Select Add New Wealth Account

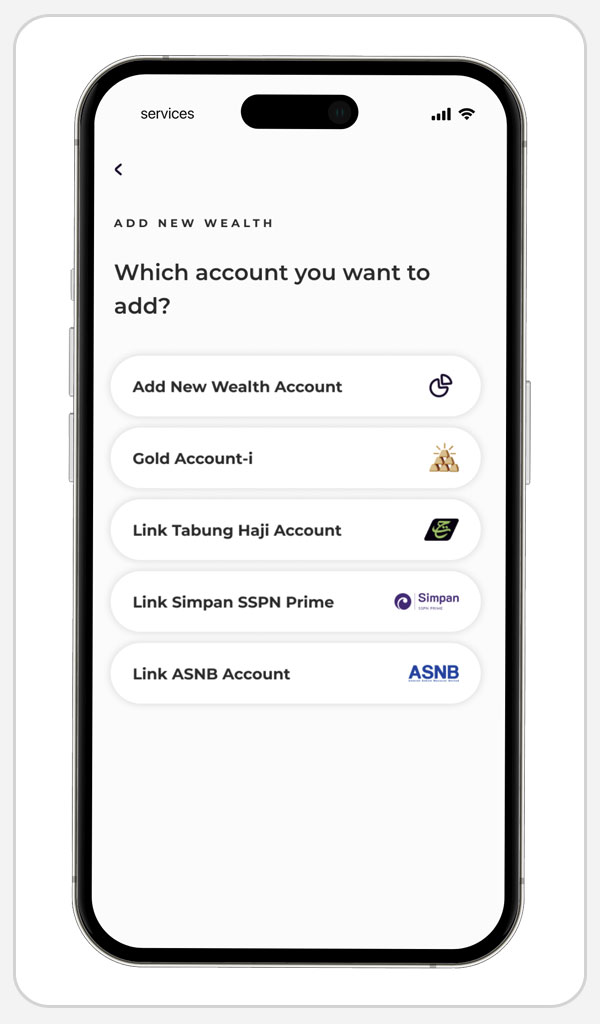[295, 387]
